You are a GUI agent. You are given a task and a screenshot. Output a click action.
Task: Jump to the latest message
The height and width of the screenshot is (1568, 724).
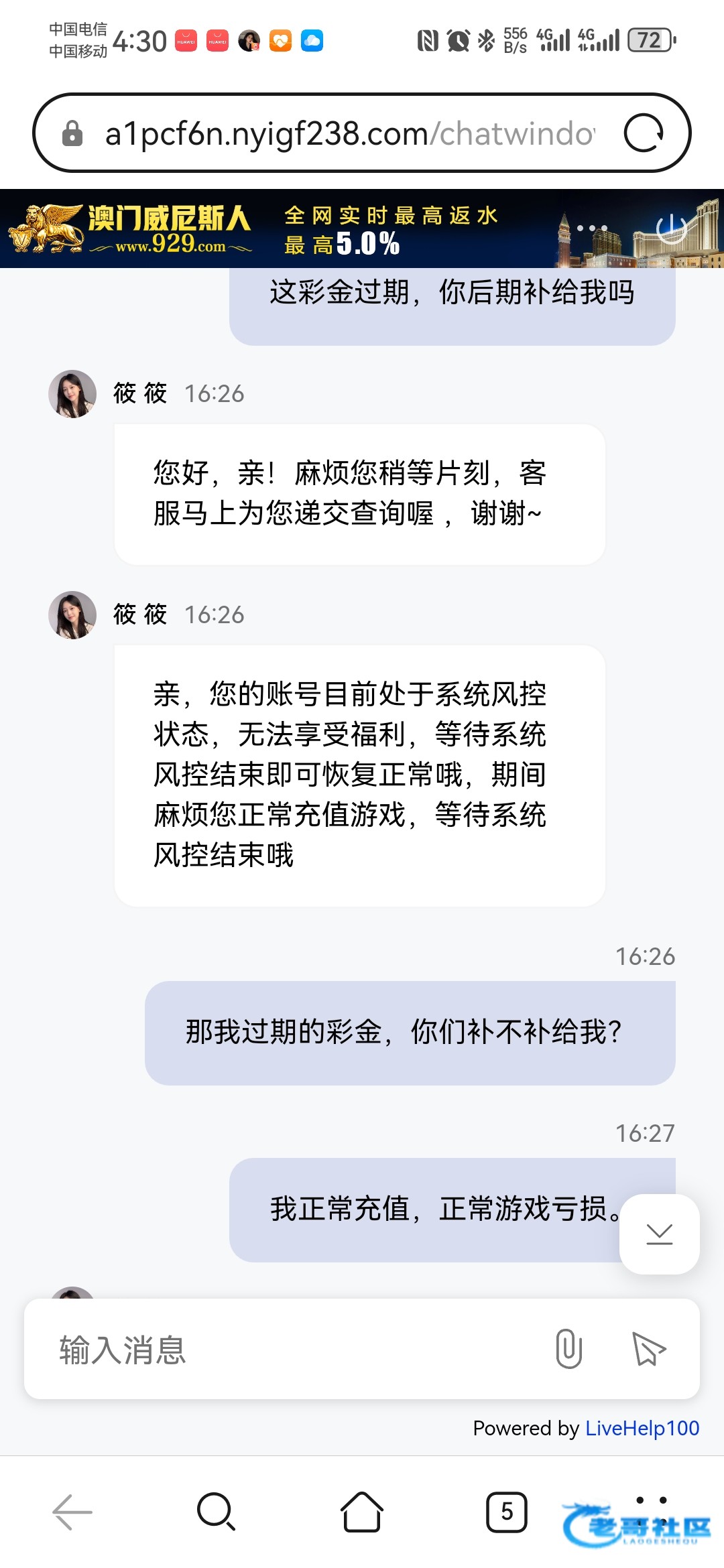coord(660,1234)
